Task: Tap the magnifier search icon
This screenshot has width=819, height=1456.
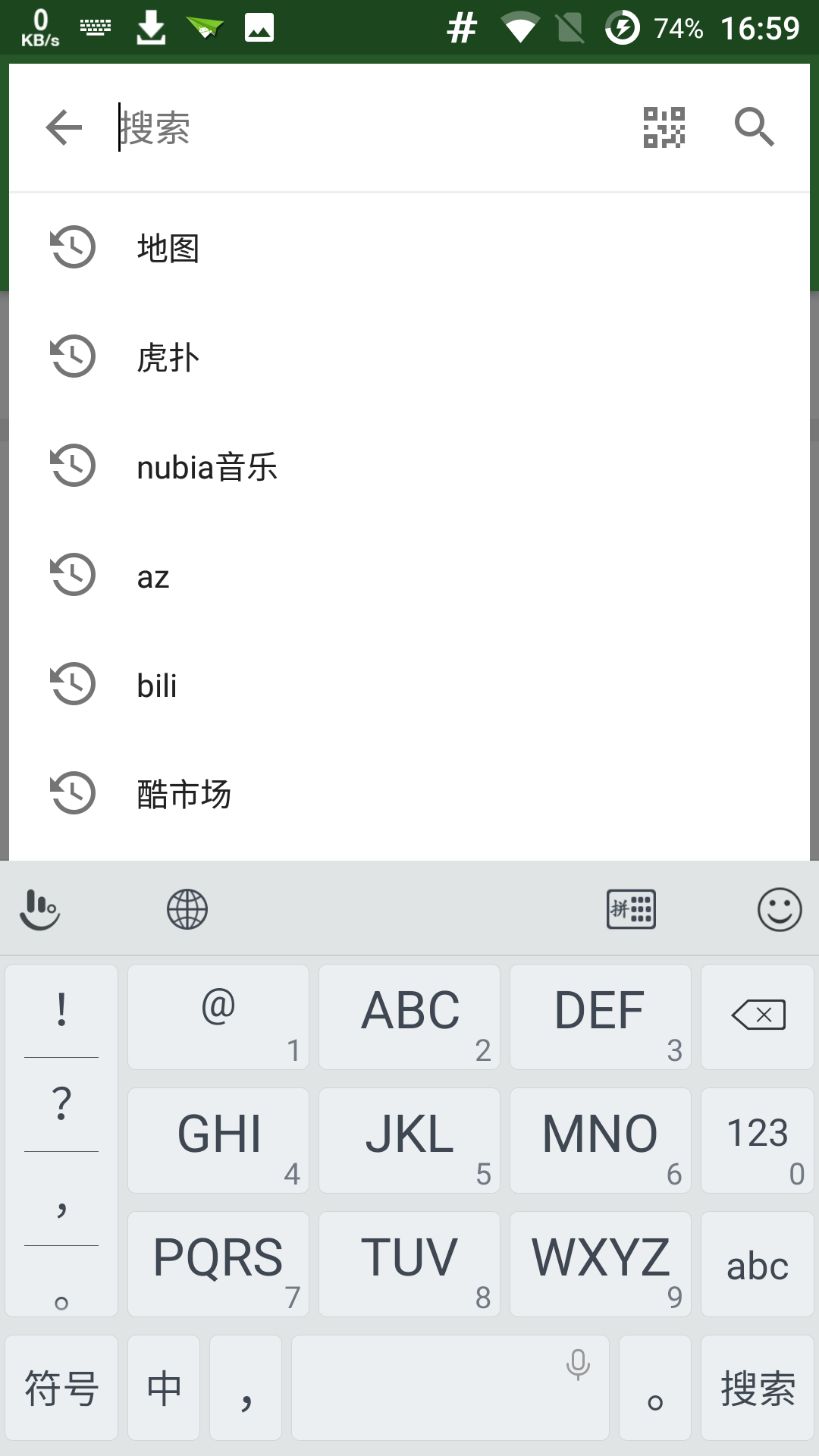Action: (754, 127)
